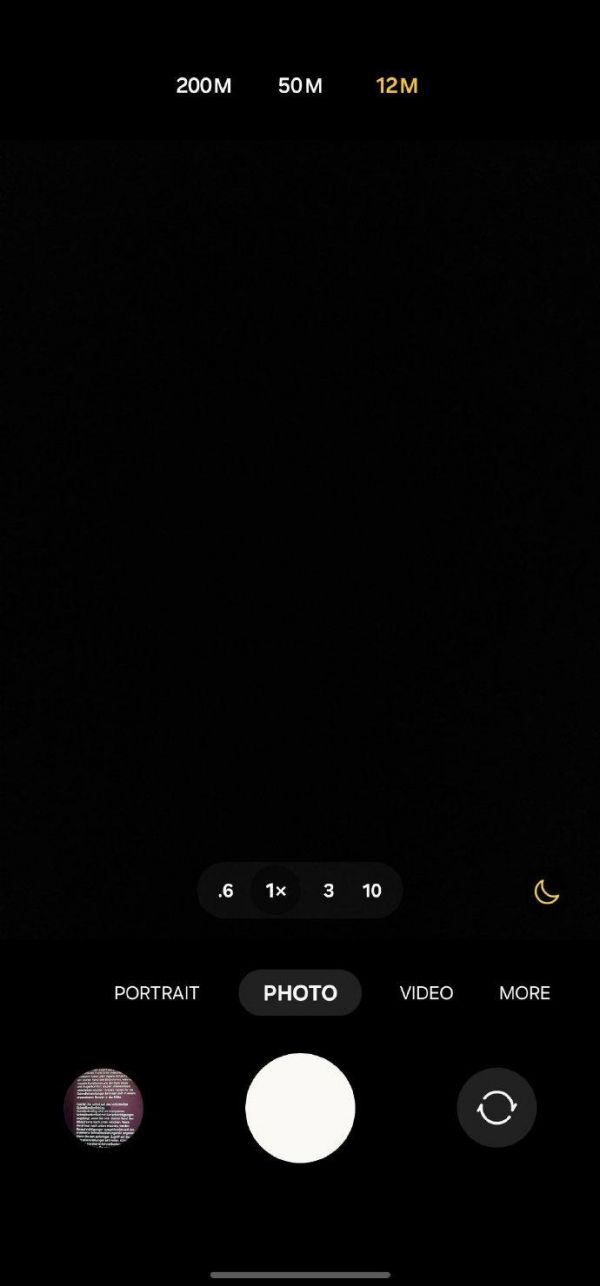Screen dimensions: 600x1286
Task: Open More camera modes
Action: pyautogui.click(x=524, y=993)
